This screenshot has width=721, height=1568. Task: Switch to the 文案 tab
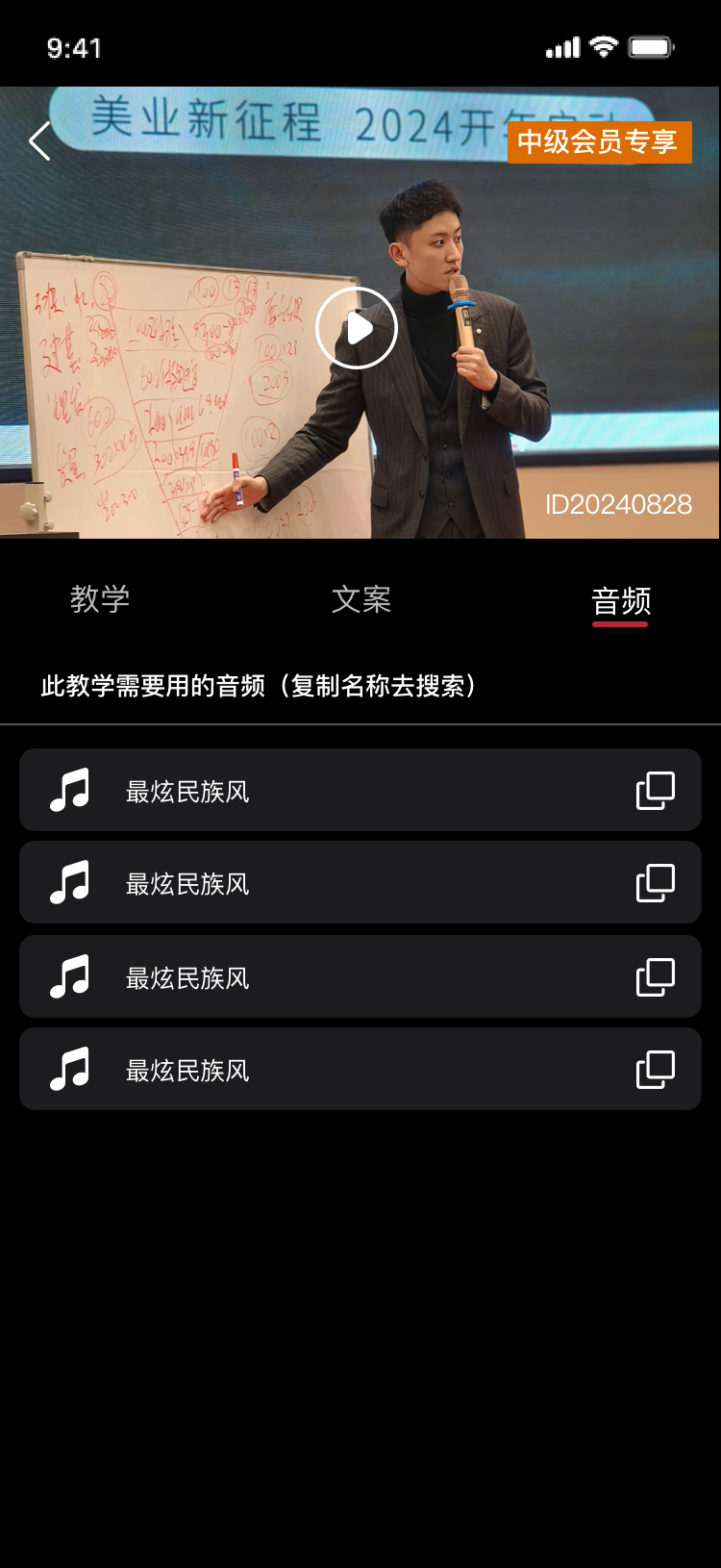361,598
